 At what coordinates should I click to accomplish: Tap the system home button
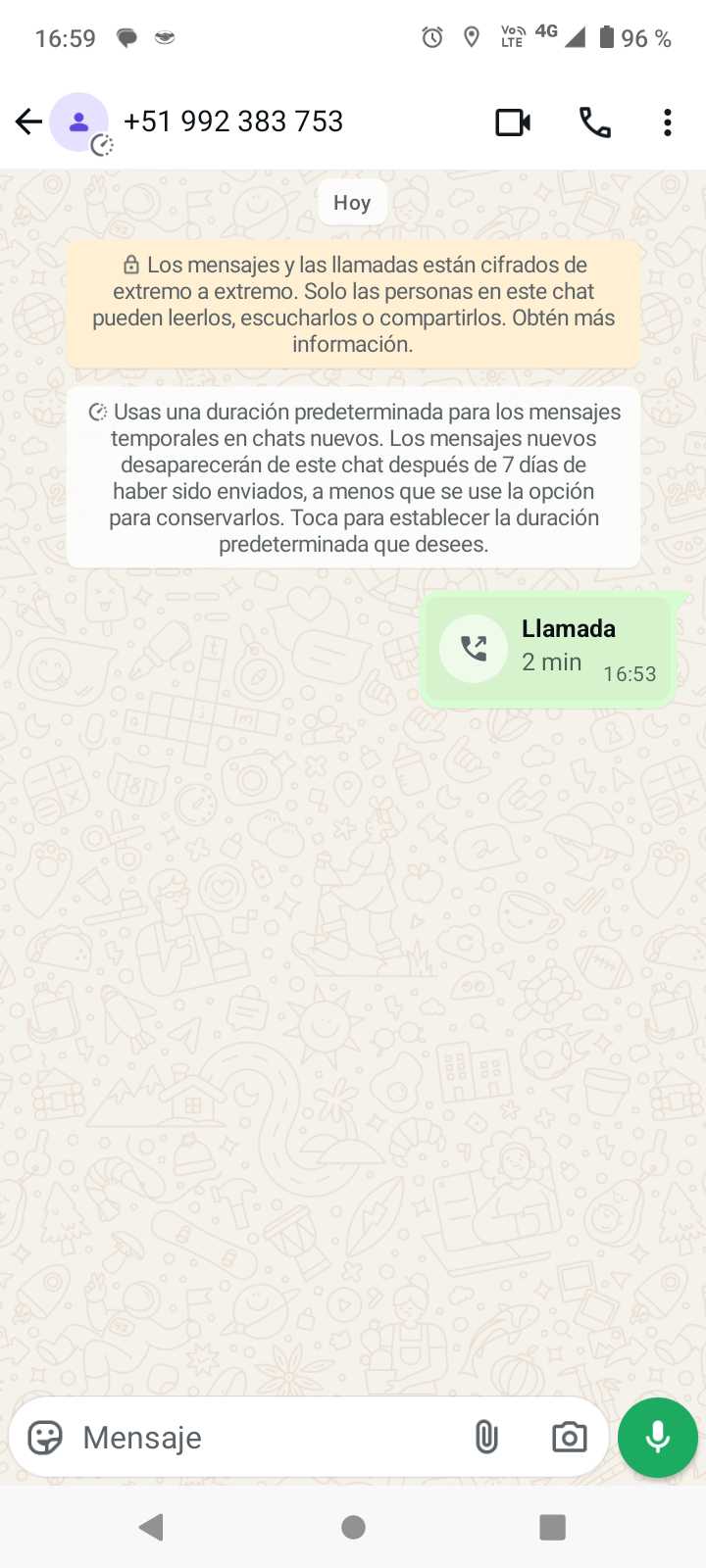click(353, 1527)
